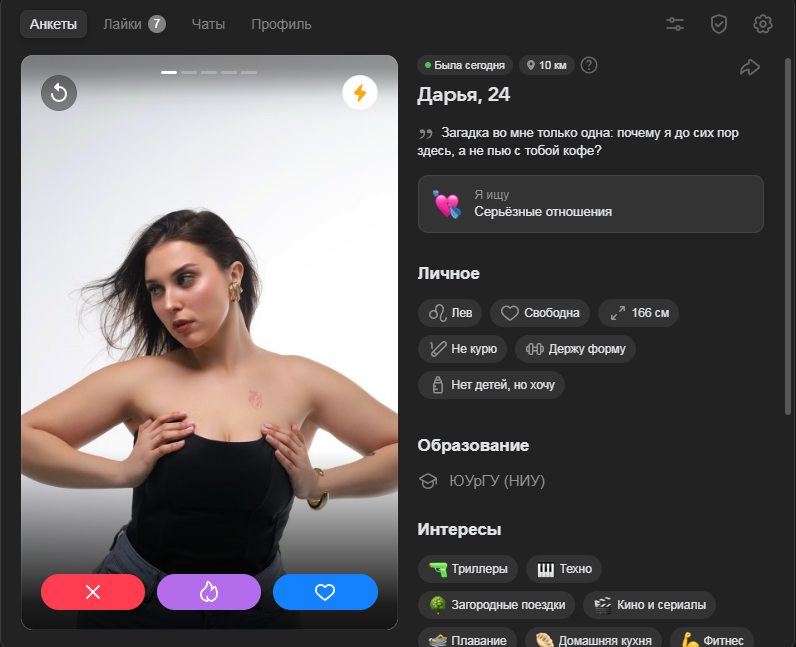Image resolution: width=796 pixels, height=647 pixels.
Task: Send superlike with purple flame button
Action: (x=209, y=592)
